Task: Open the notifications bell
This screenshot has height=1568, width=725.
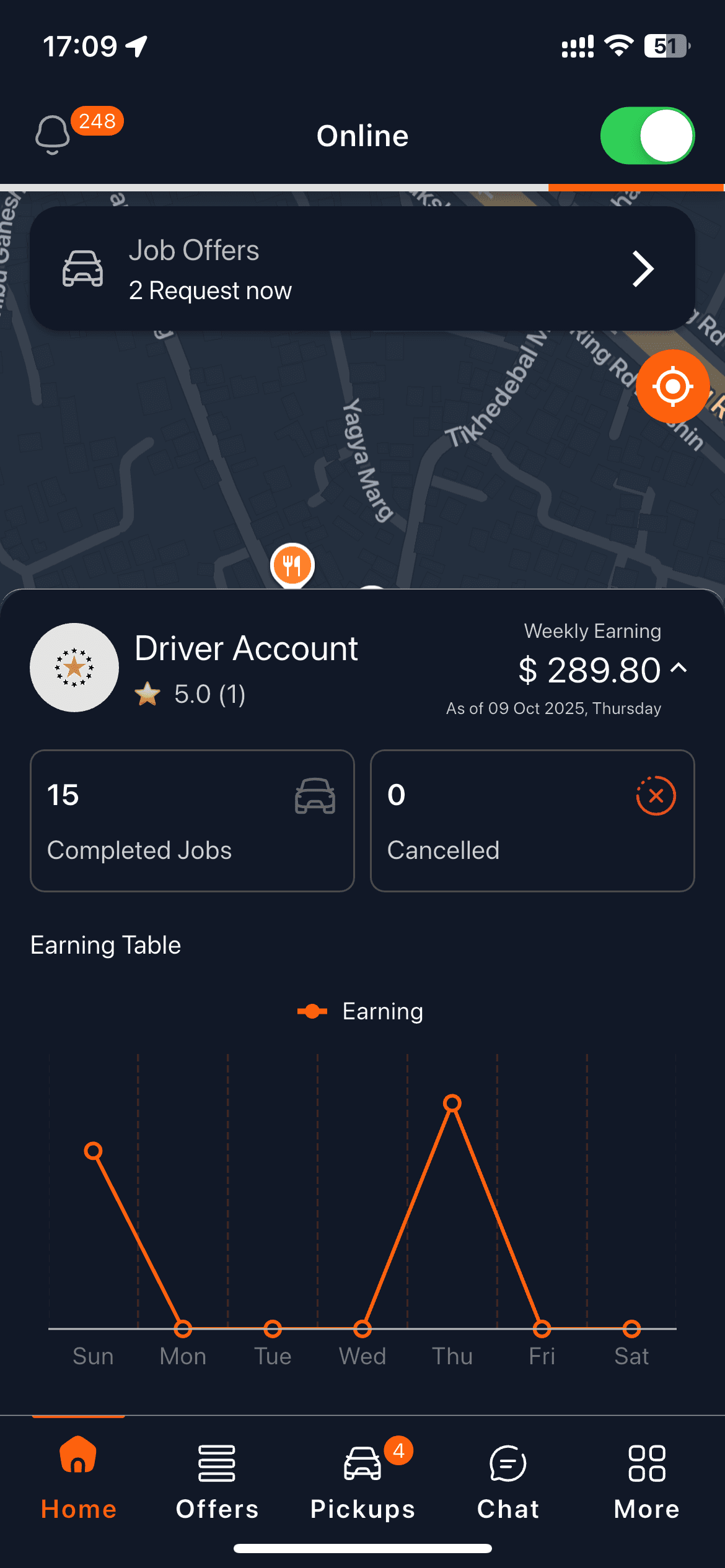Action: click(53, 134)
